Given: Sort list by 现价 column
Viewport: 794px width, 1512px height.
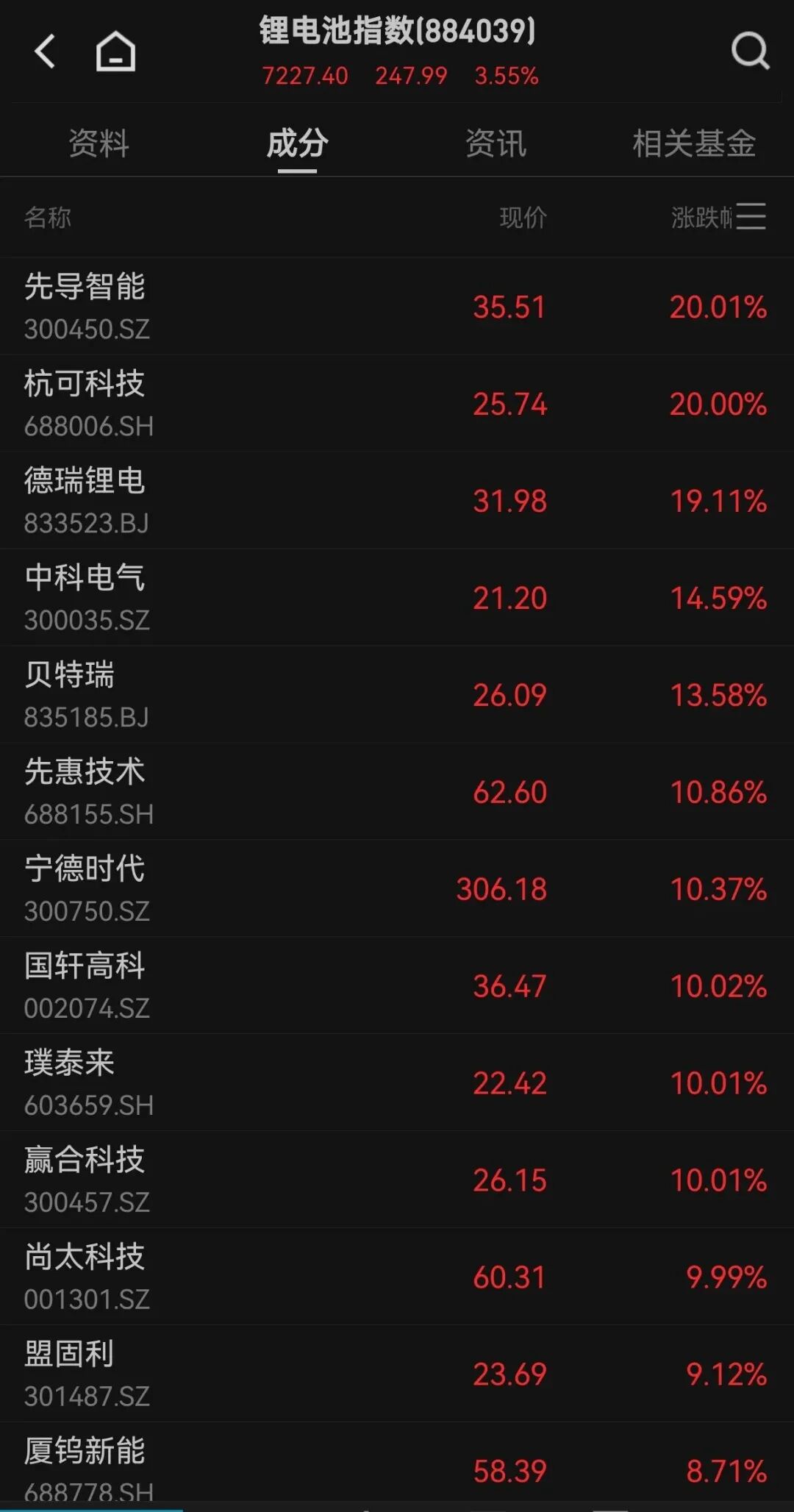Looking at the screenshot, I should [523, 218].
